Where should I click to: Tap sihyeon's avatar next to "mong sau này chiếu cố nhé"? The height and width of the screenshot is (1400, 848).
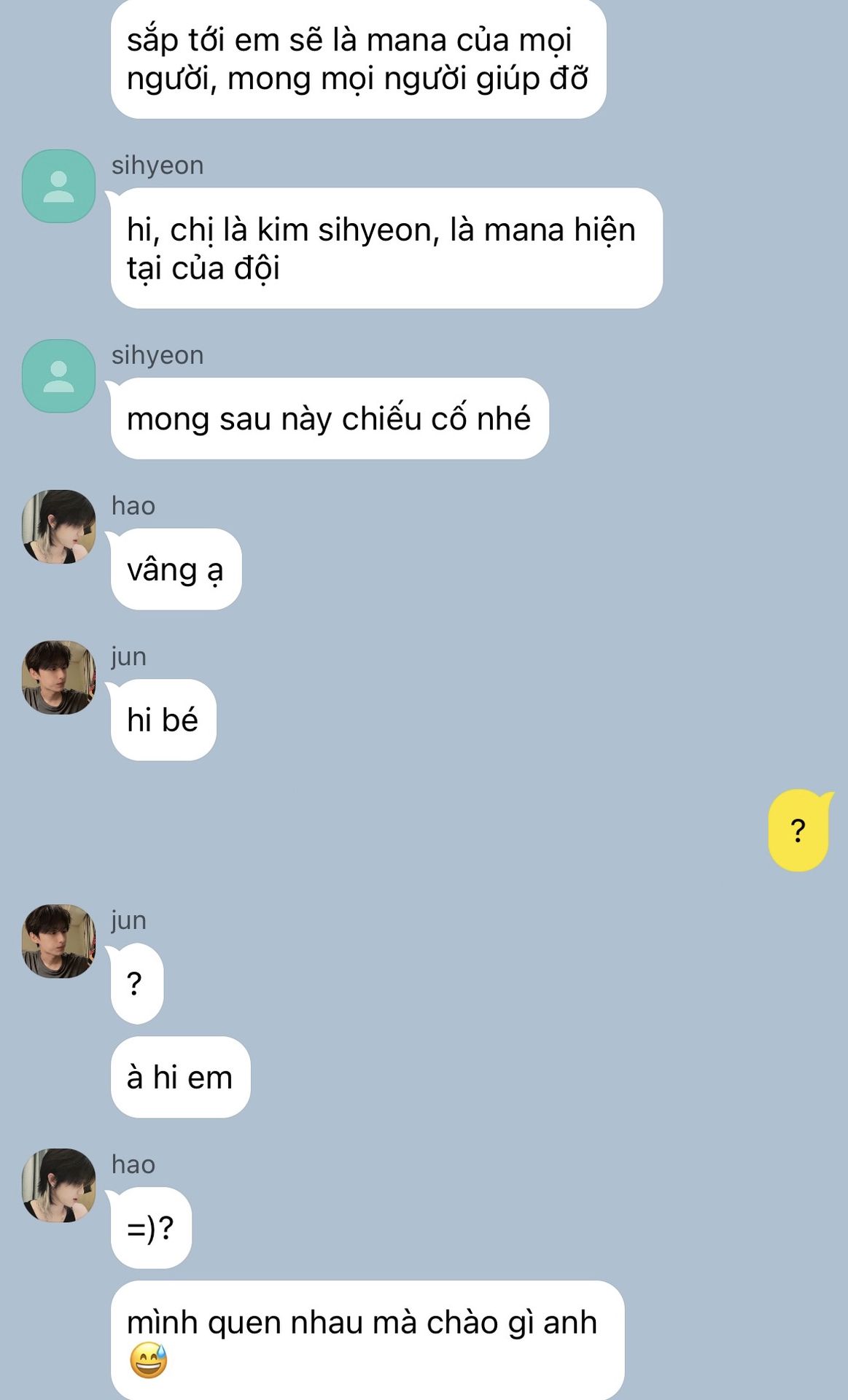tap(58, 376)
